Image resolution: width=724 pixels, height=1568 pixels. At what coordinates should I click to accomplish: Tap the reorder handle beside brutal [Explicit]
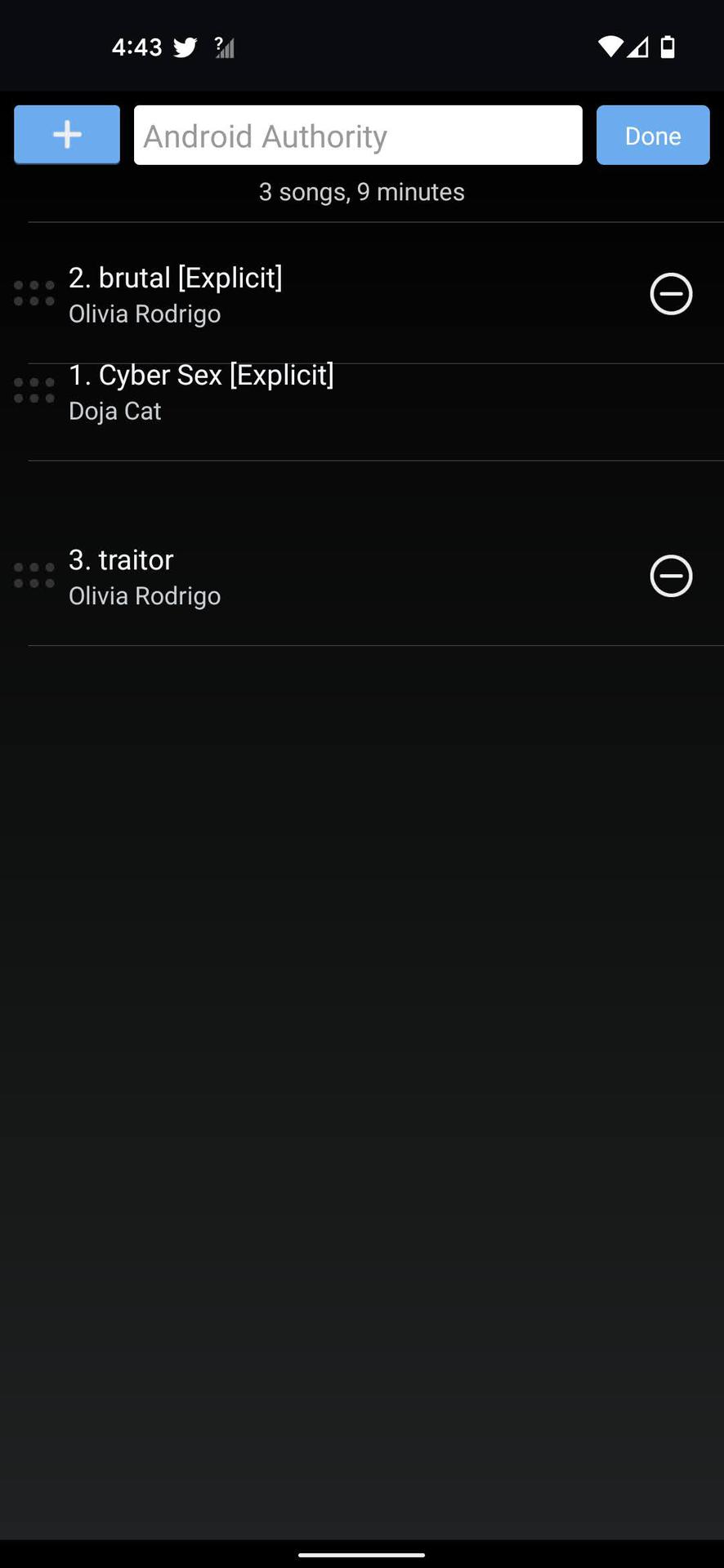tap(34, 293)
